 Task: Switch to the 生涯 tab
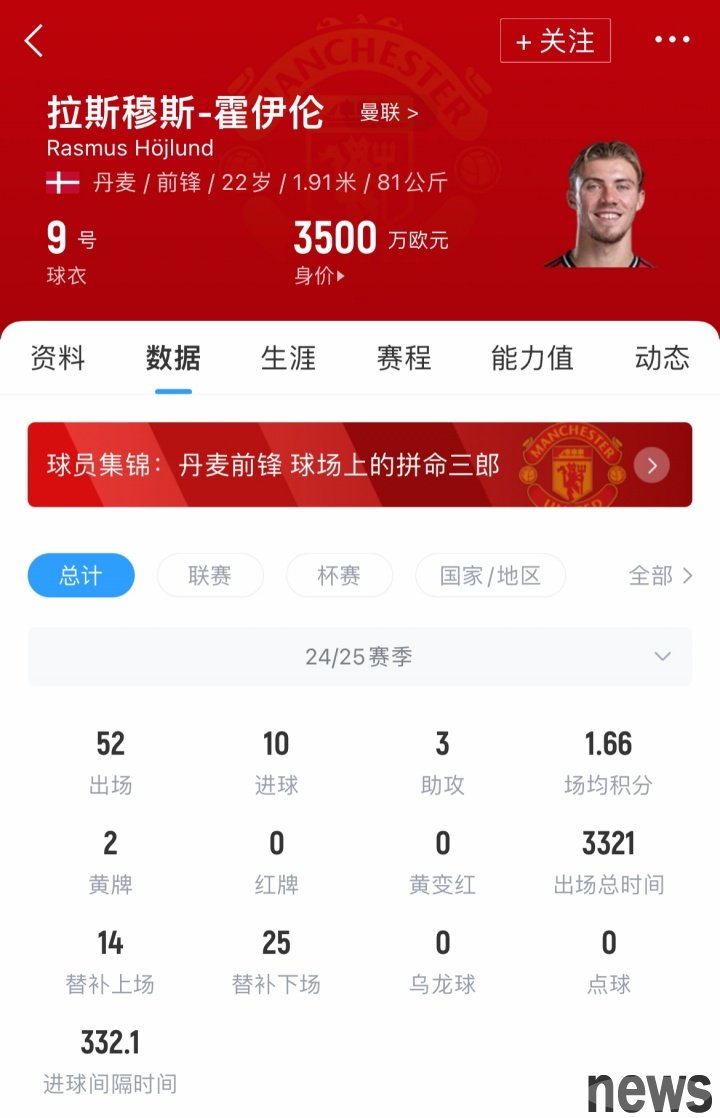click(288, 358)
